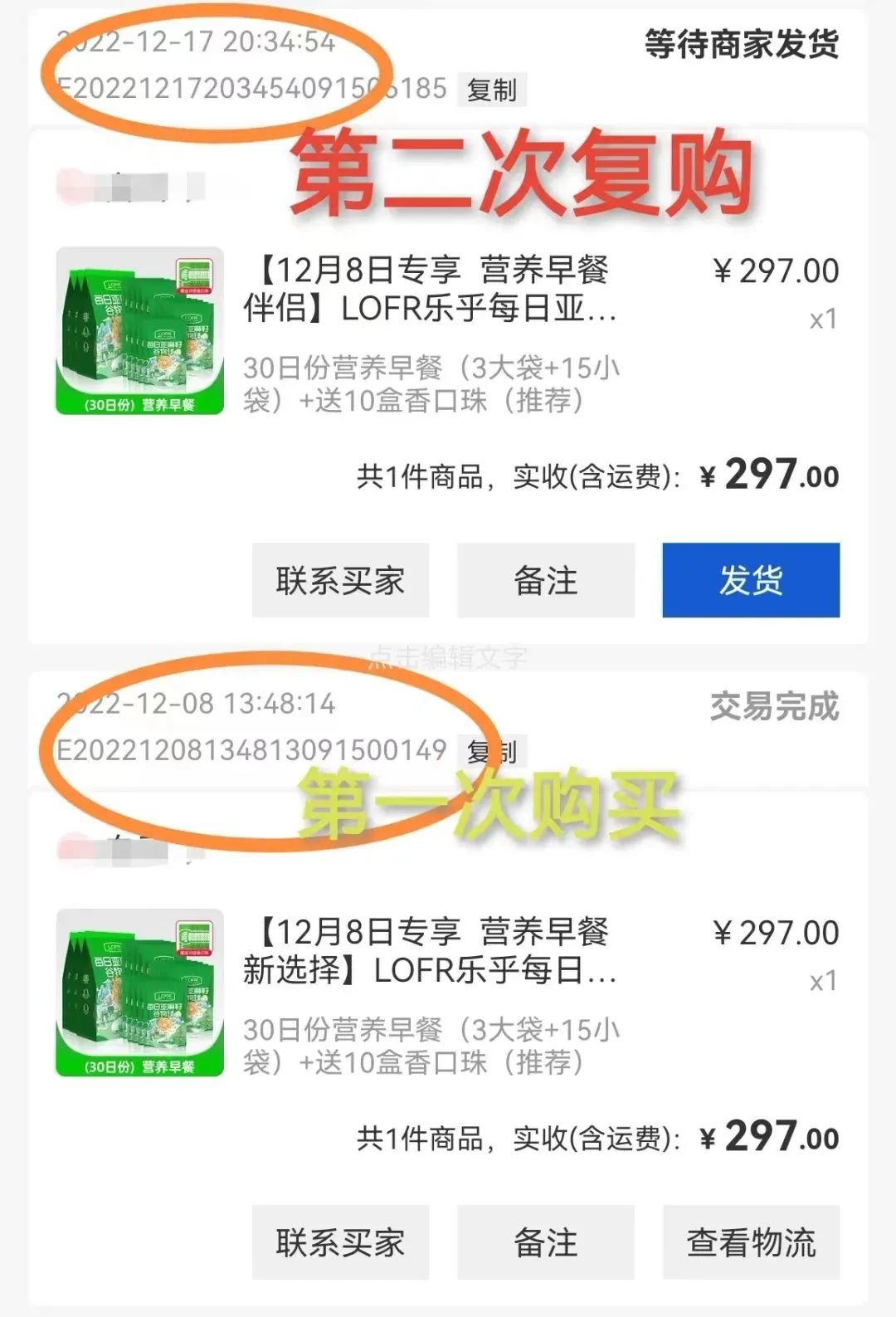Copy the order number ending in 185

point(492,90)
